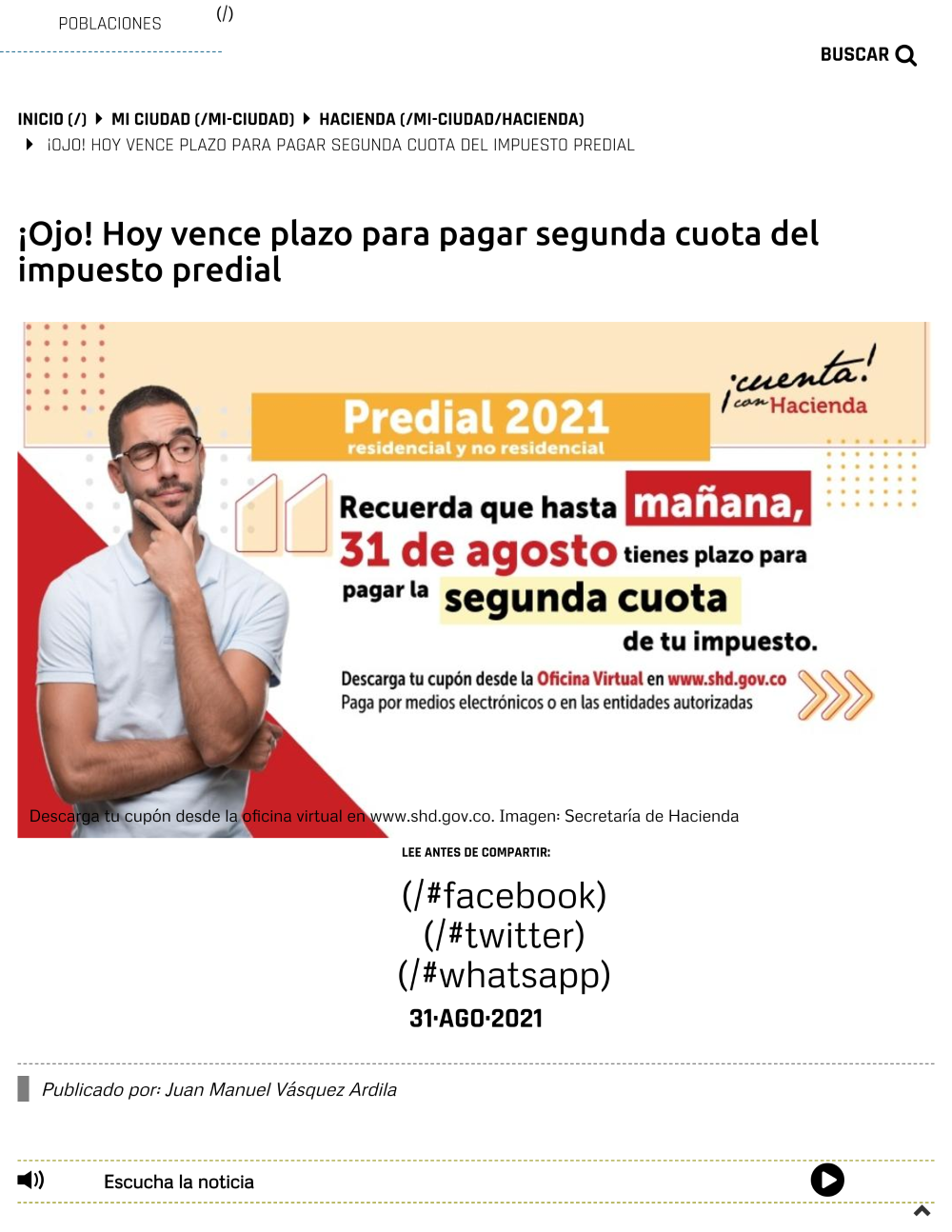Share article on Facebook
The height and width of the screenshot is (1232, 952).
[x=504, y=896]
